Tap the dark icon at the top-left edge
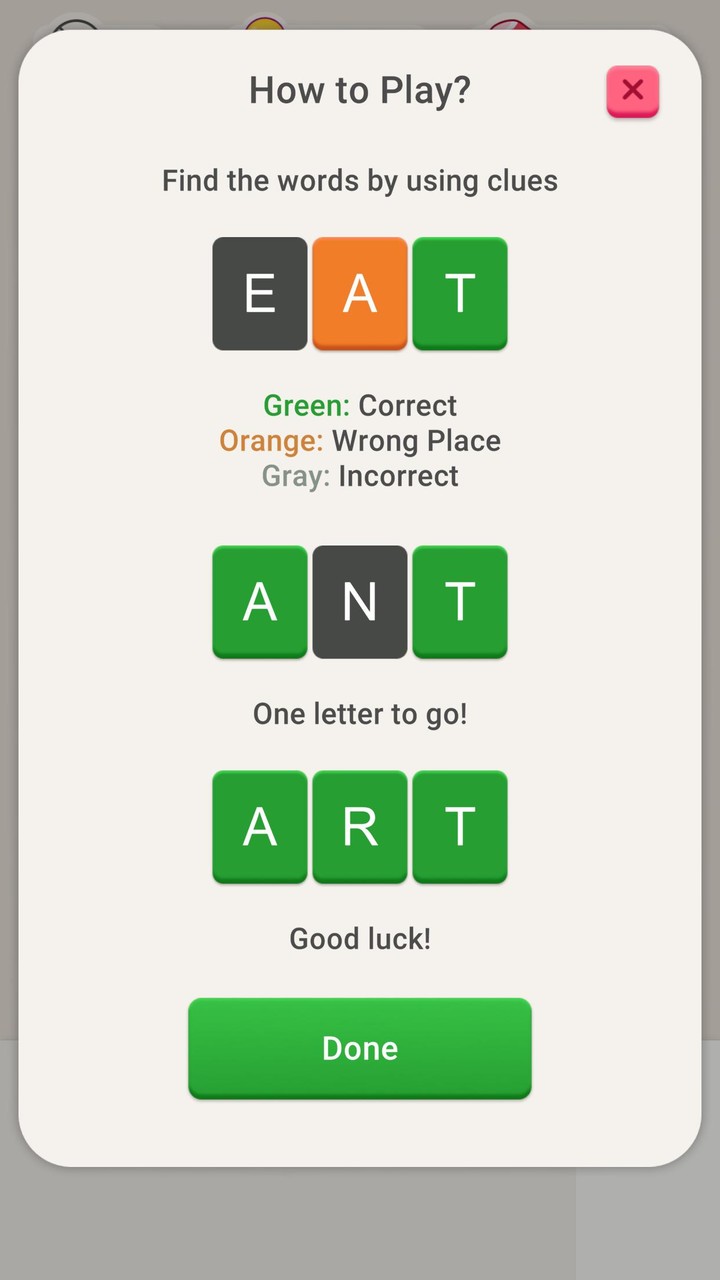The height and width of the screenshot is (1280, 720). click(76, 20)
